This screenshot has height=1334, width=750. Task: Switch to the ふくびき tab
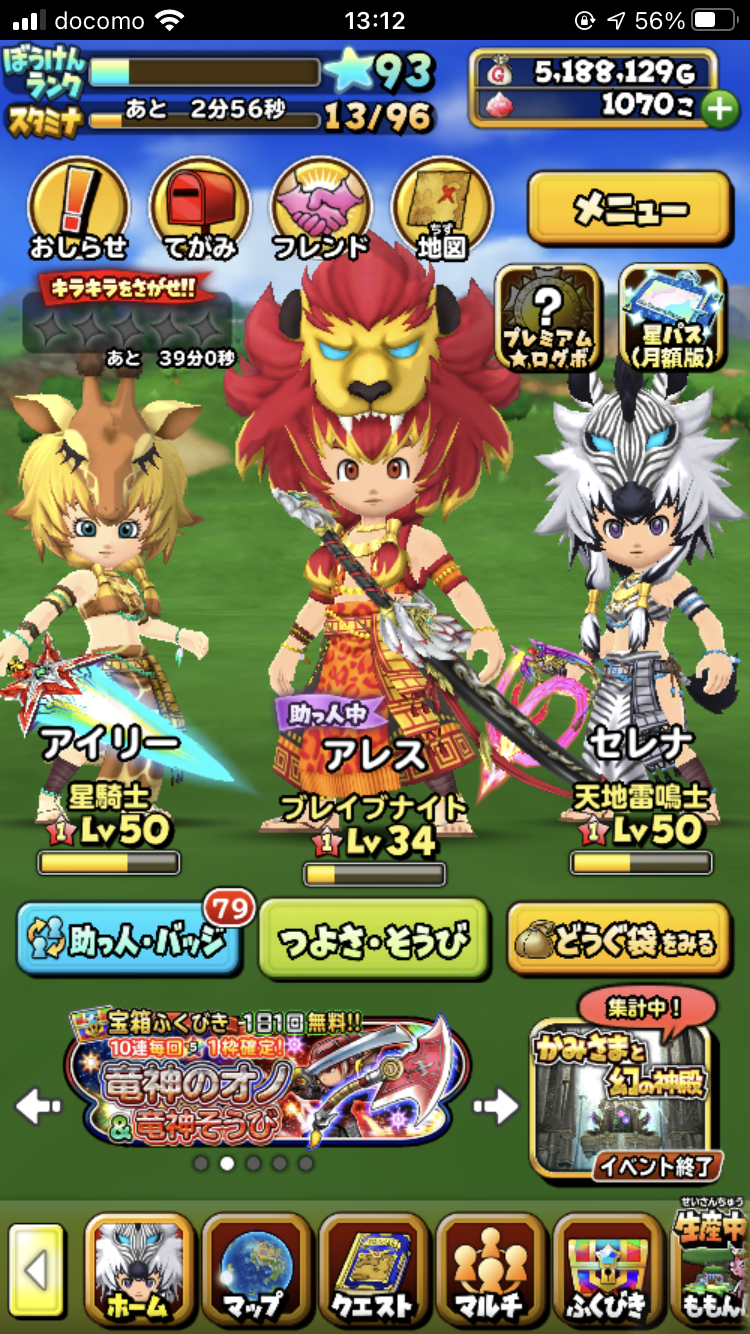[606, 1270]
